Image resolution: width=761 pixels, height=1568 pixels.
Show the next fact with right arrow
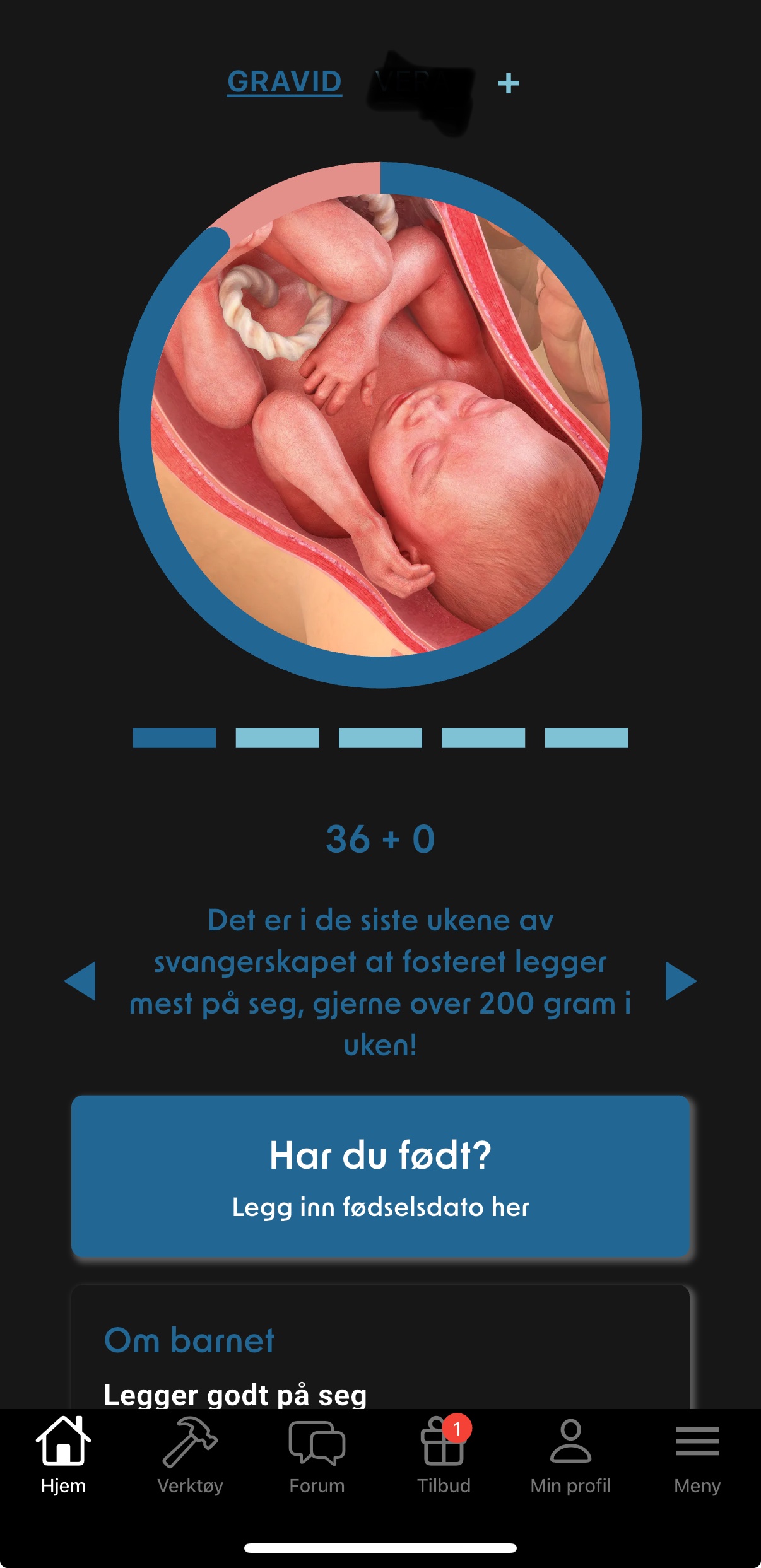pyautogui.click(x=681, y=981)
